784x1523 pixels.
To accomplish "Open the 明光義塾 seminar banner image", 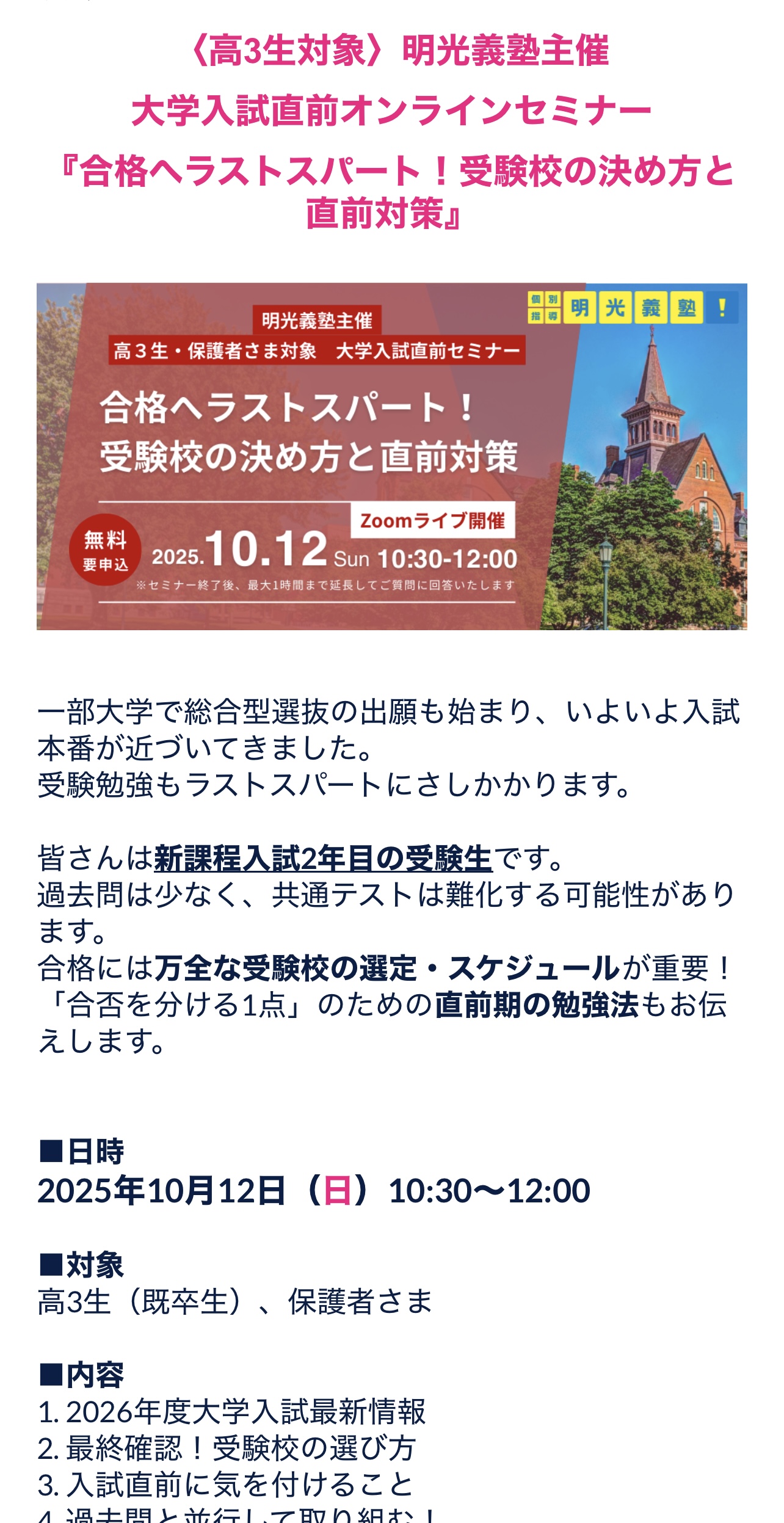I will point(391,456).
